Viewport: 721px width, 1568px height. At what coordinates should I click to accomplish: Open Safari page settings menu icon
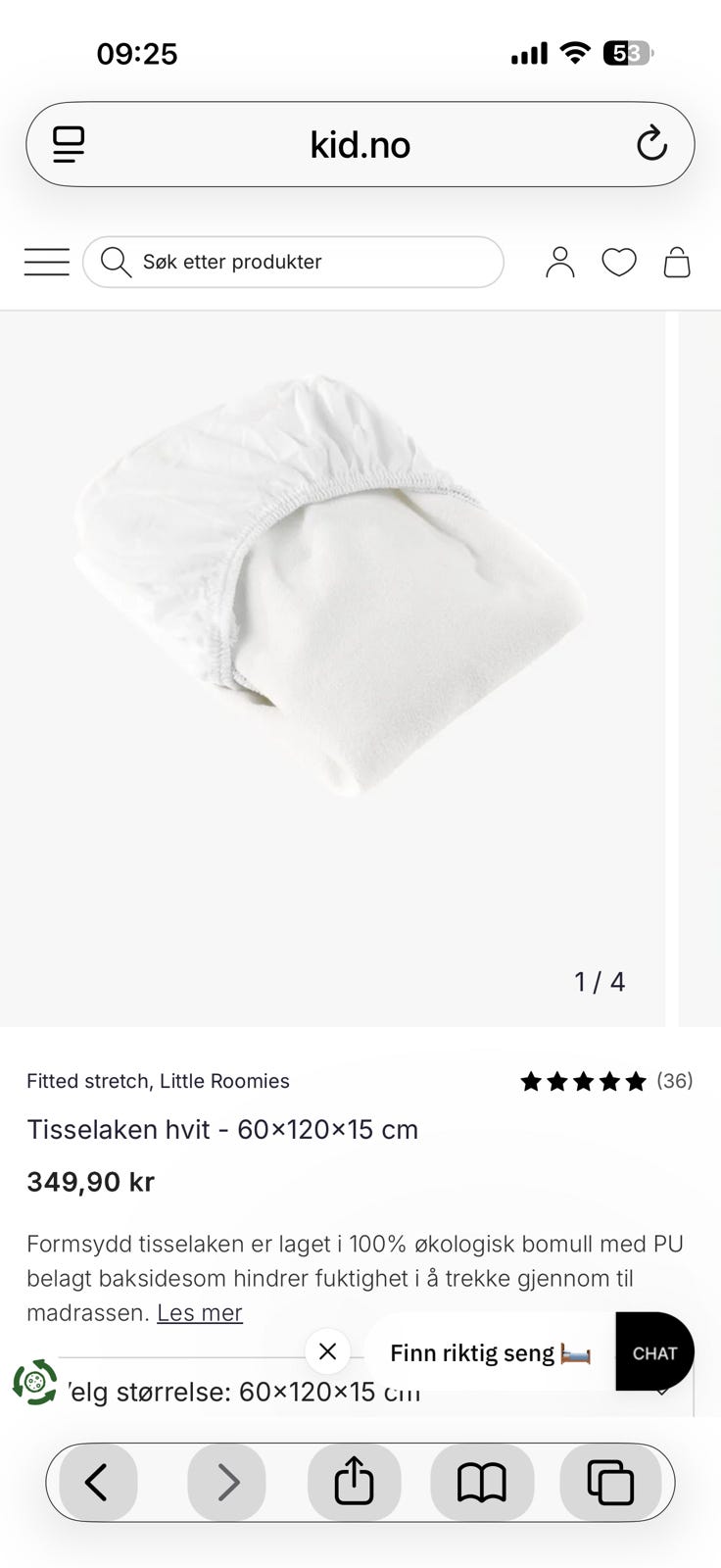click(69, 144)
